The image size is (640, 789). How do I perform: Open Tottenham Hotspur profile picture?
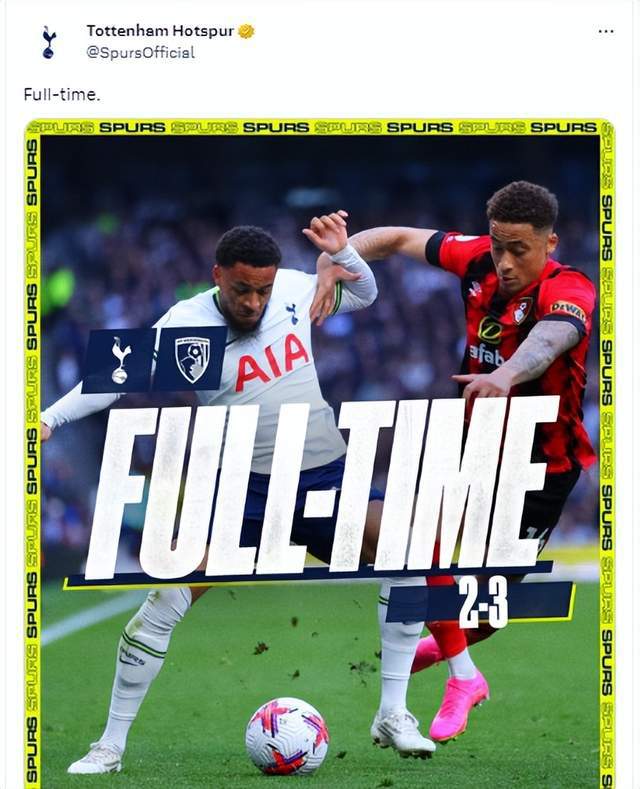click(x=48, y=41)
